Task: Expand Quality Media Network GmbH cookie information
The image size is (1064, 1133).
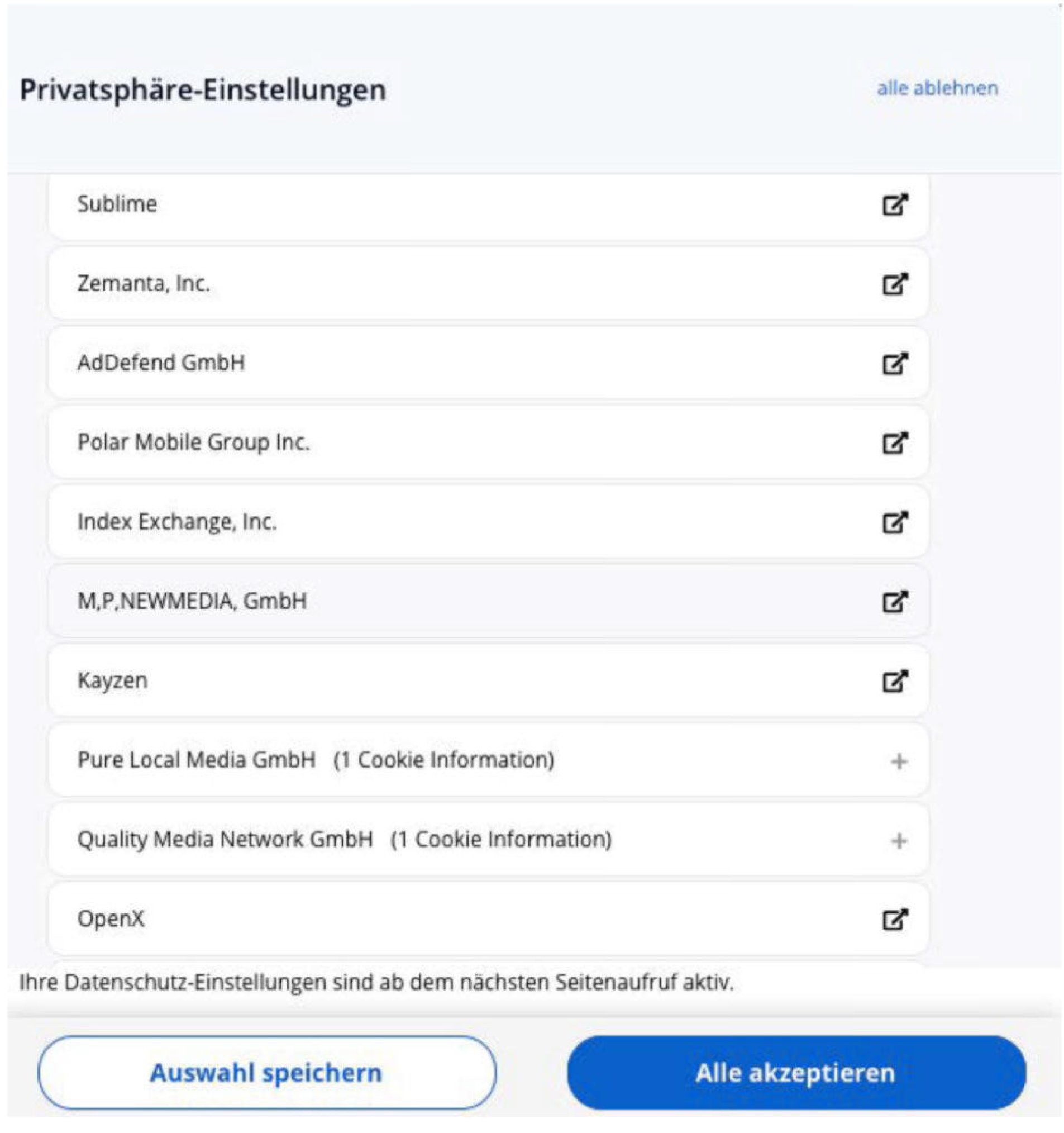Action: pyautogui.click(x=898, y=841)
